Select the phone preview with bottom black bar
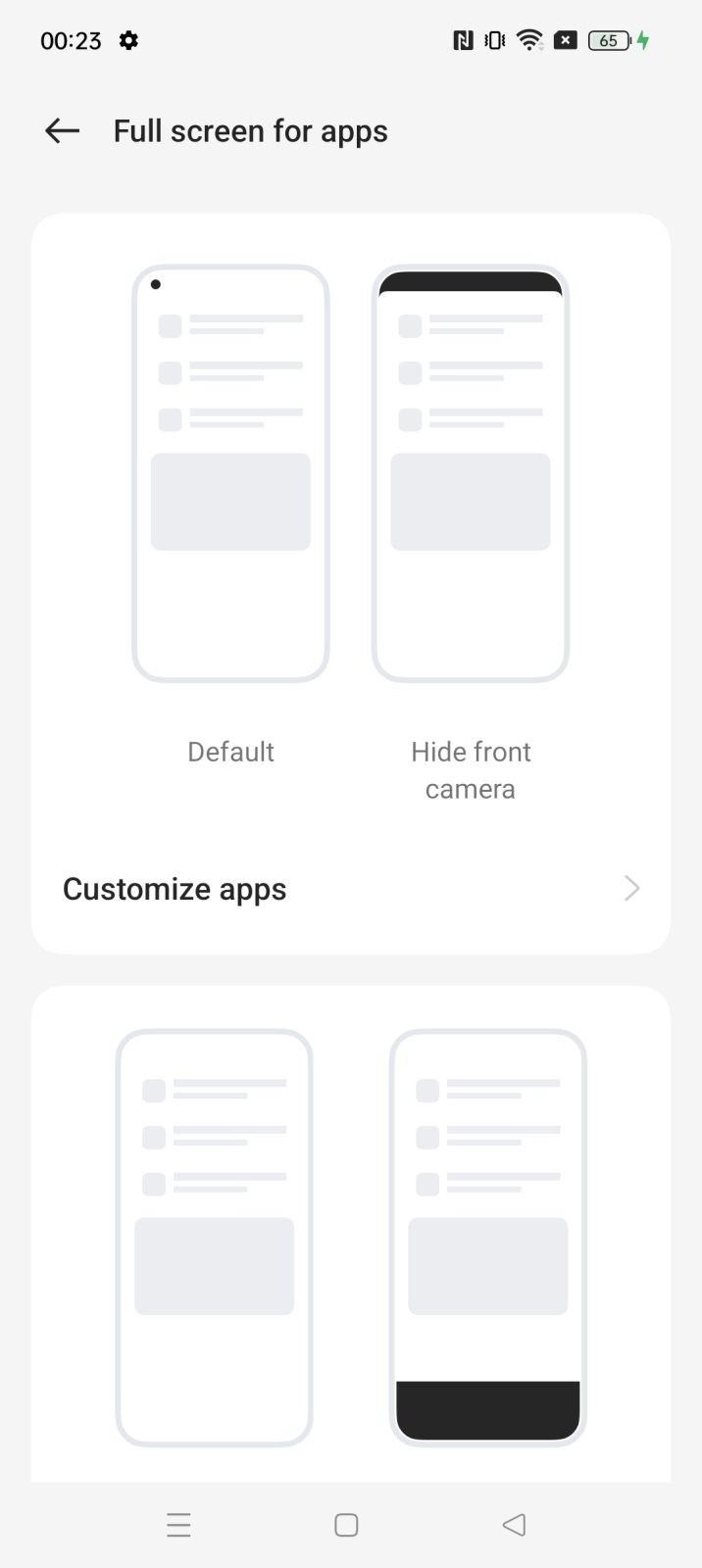 click(x=488, y=1238)
